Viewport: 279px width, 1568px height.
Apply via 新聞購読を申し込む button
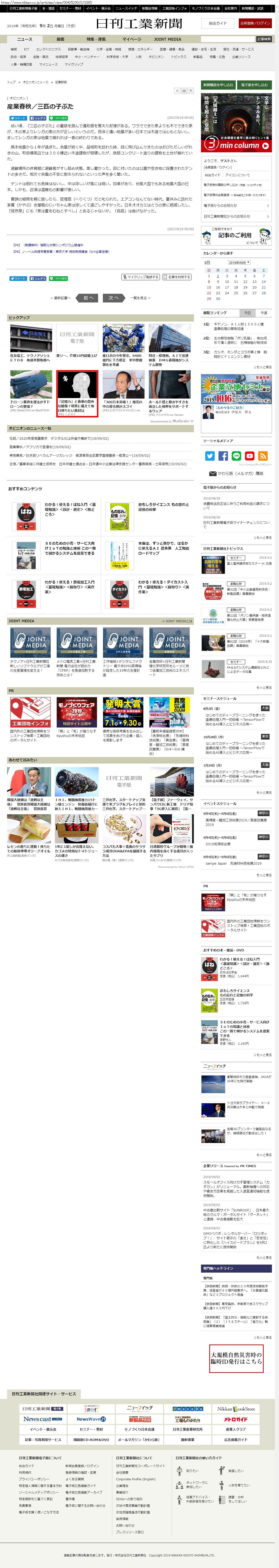[x=218, y=85]
